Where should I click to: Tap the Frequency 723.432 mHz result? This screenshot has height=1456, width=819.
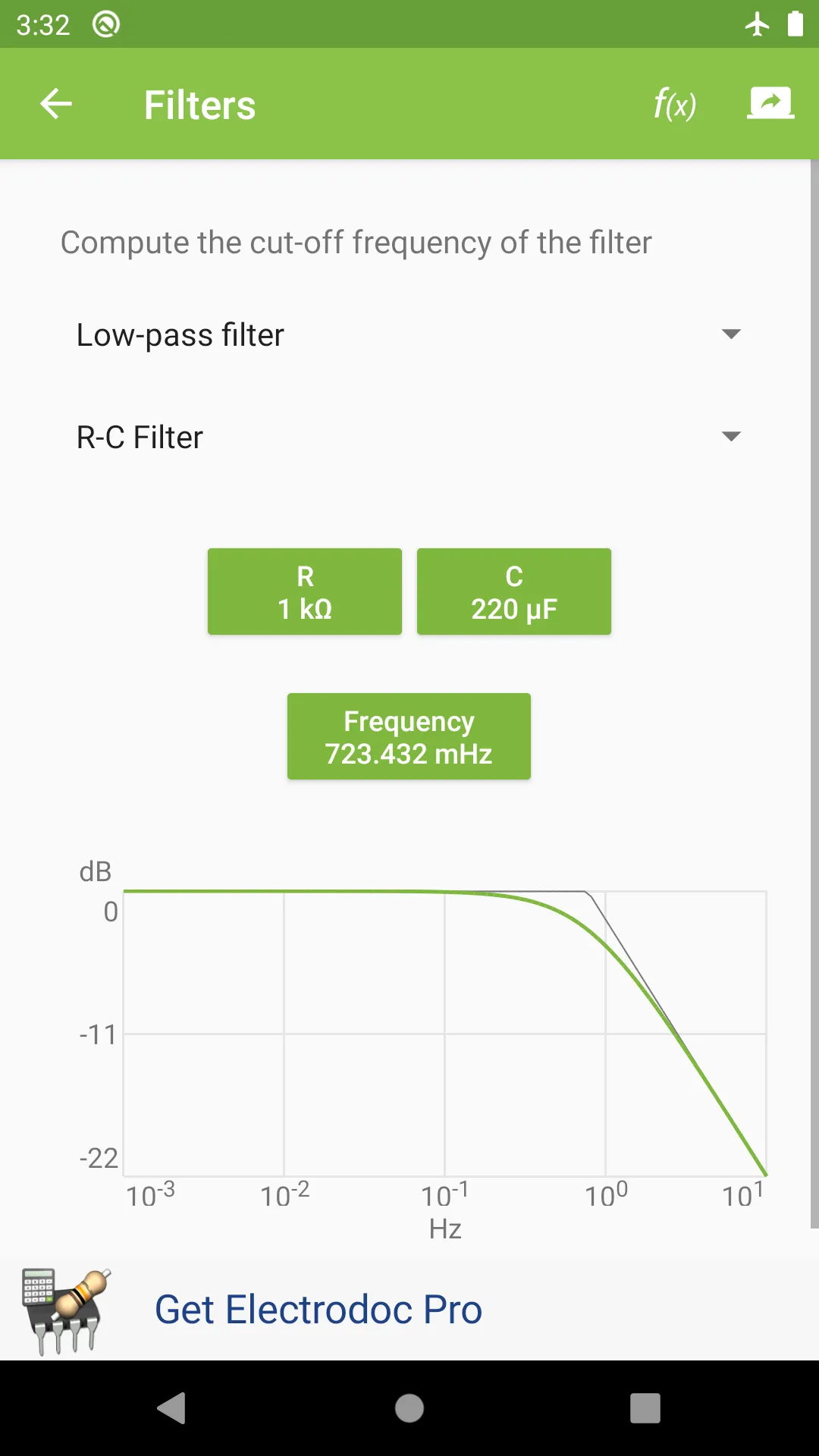click(x=409, y=736)
